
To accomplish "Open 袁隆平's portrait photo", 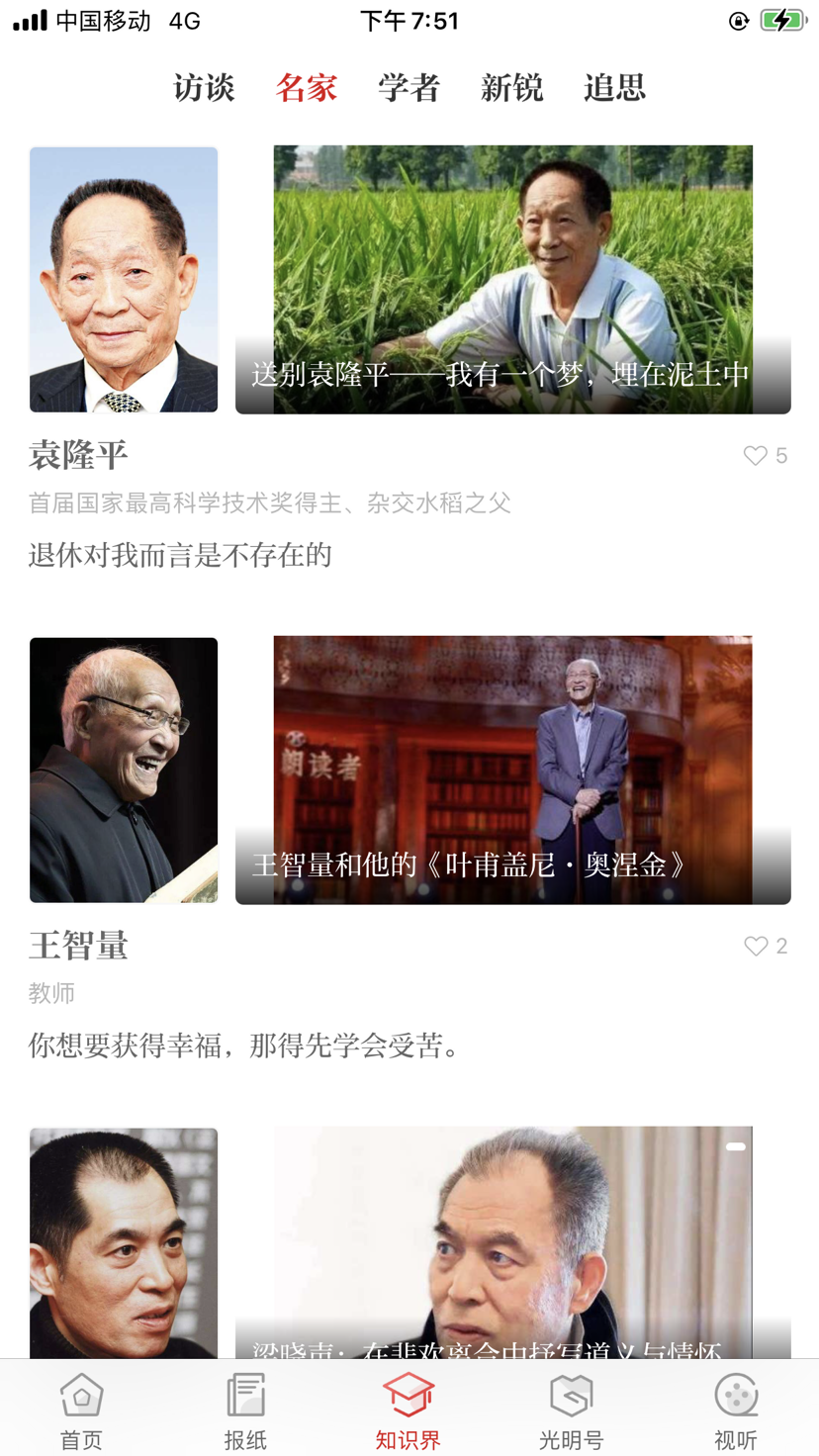I will pos(124,279).
